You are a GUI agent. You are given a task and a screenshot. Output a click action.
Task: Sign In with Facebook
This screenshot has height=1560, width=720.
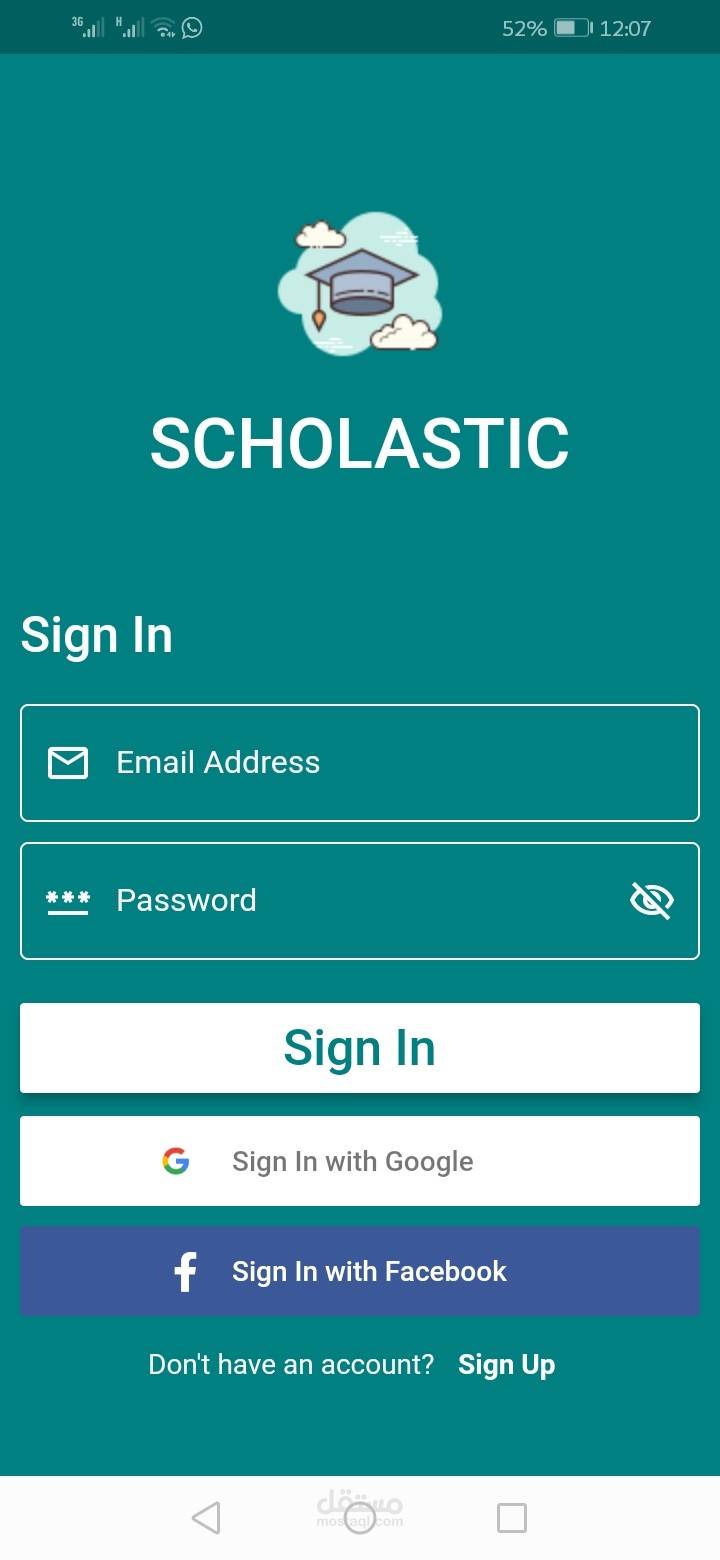point(360,1271)
